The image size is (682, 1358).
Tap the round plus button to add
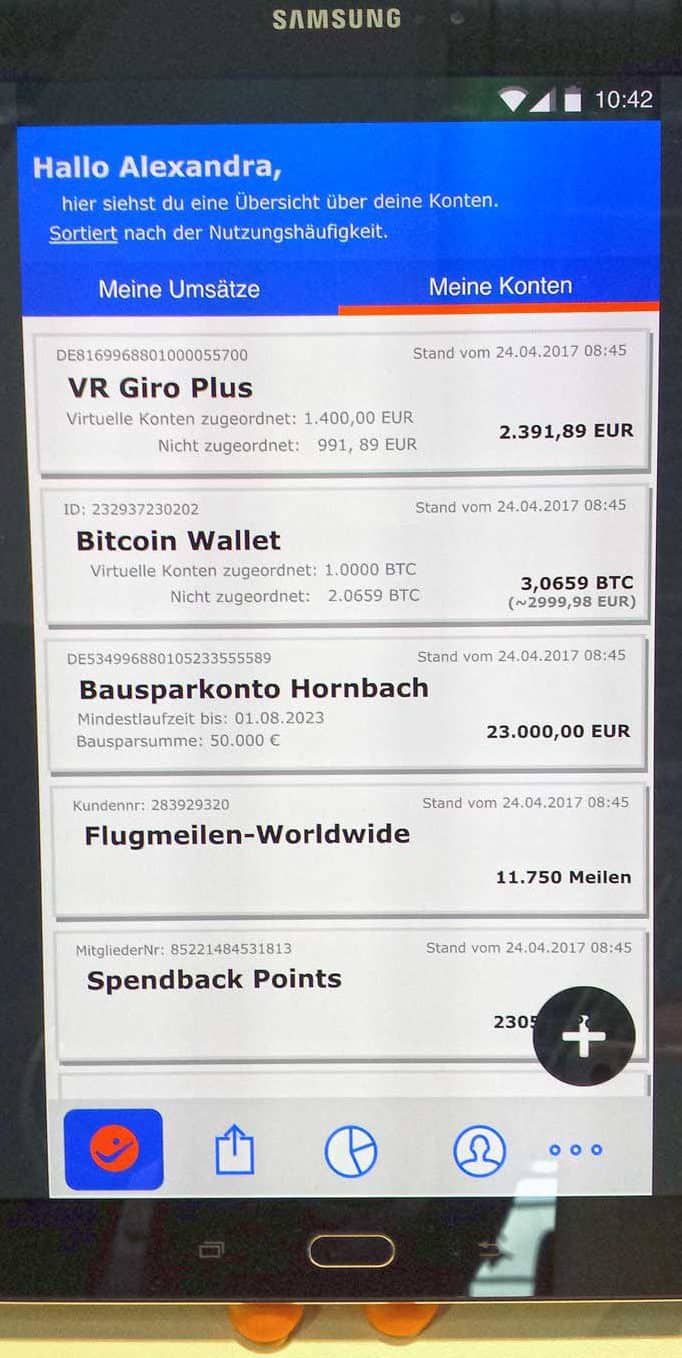pyautogui.click(x=584, y=1037)
